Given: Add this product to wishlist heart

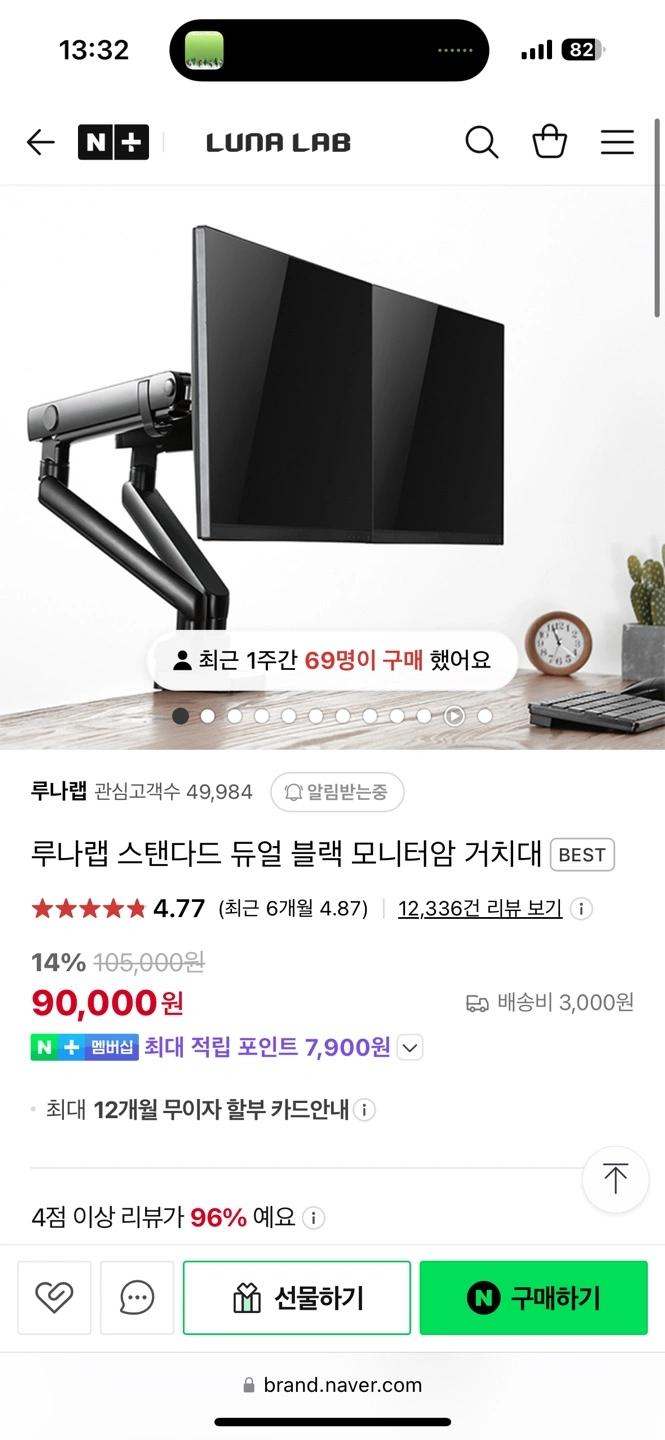Looking at the screenshot, I should point(54,1298).
